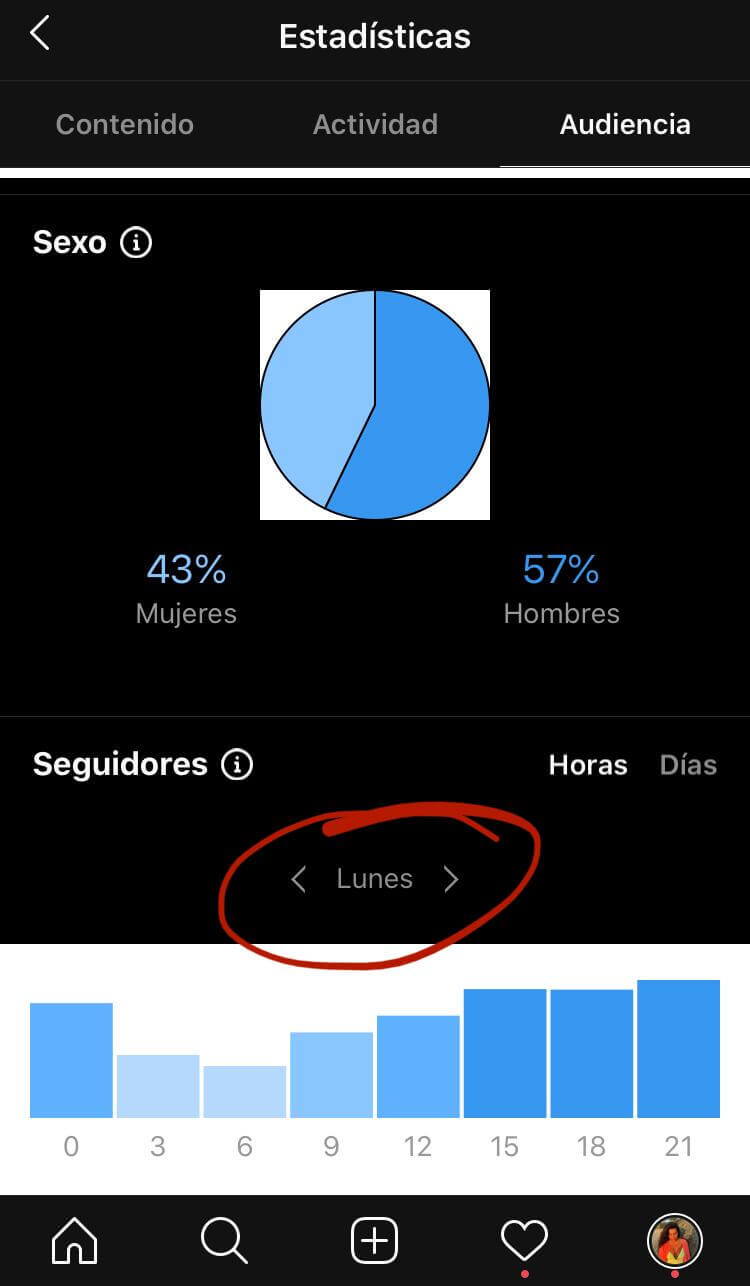
Task: Show followers by Horas
Action: click(588, 765)
